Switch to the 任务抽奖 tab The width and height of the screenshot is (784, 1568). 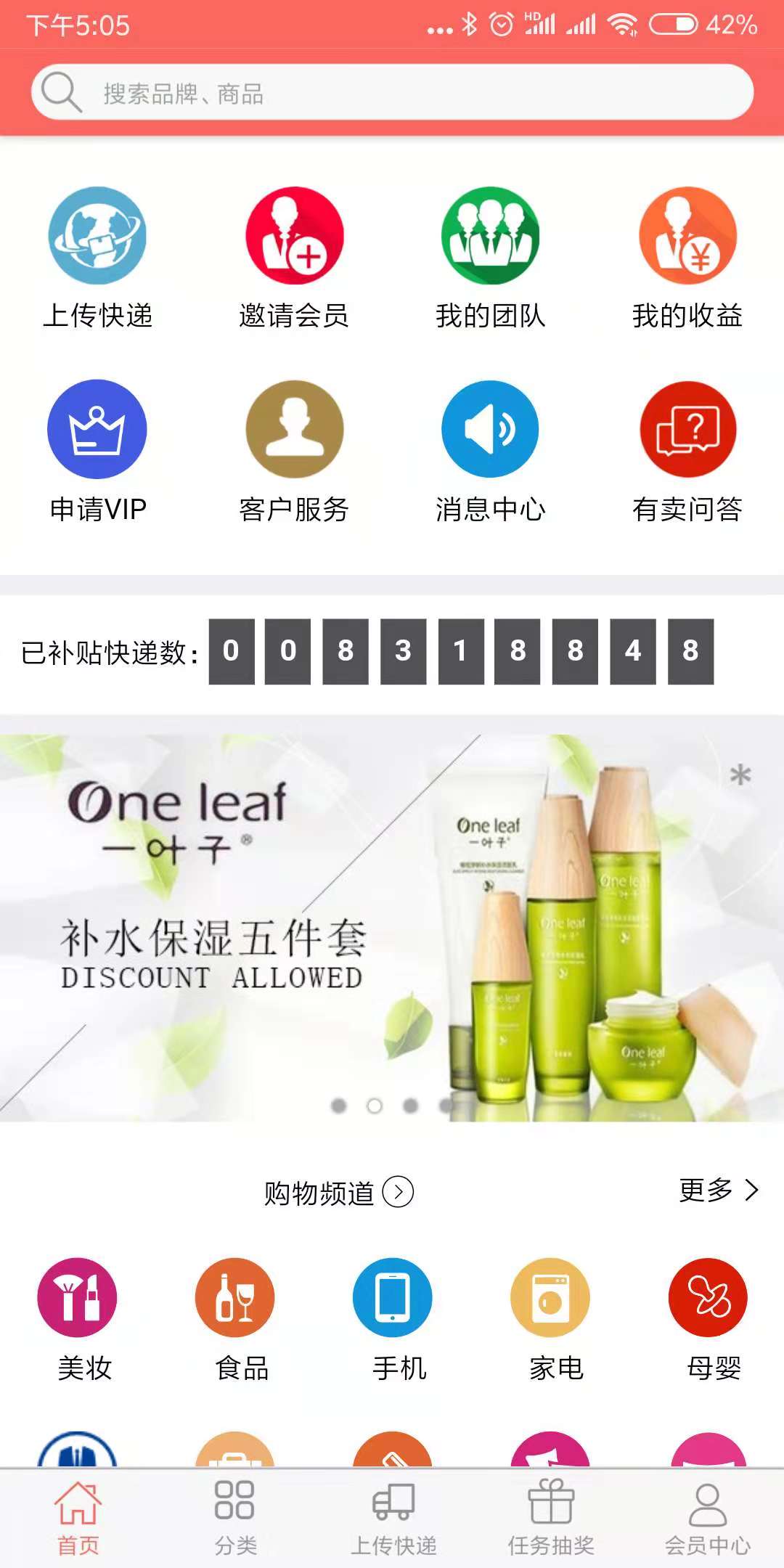pyautogui.click(x=550, y=1517)
